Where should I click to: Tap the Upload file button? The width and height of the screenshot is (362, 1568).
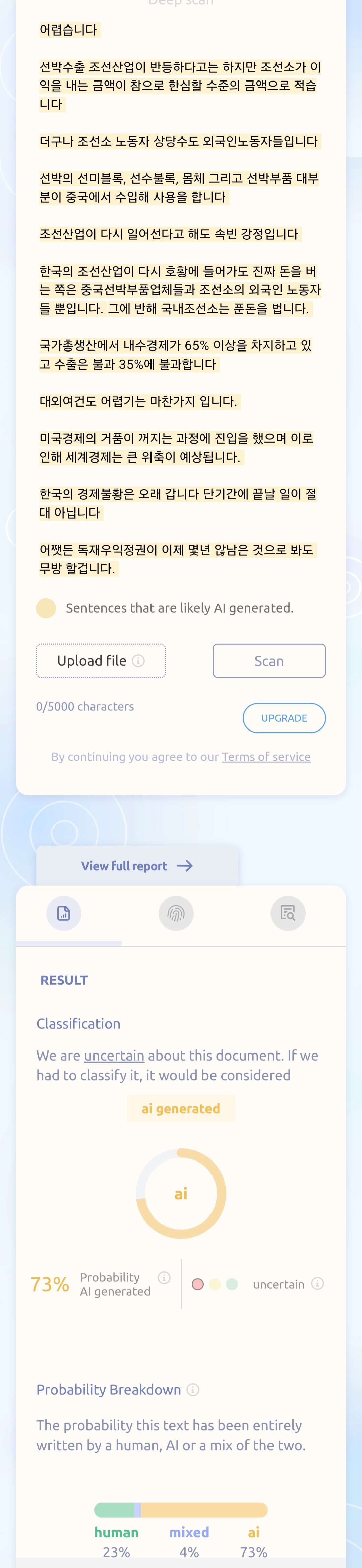click(100, 660)
